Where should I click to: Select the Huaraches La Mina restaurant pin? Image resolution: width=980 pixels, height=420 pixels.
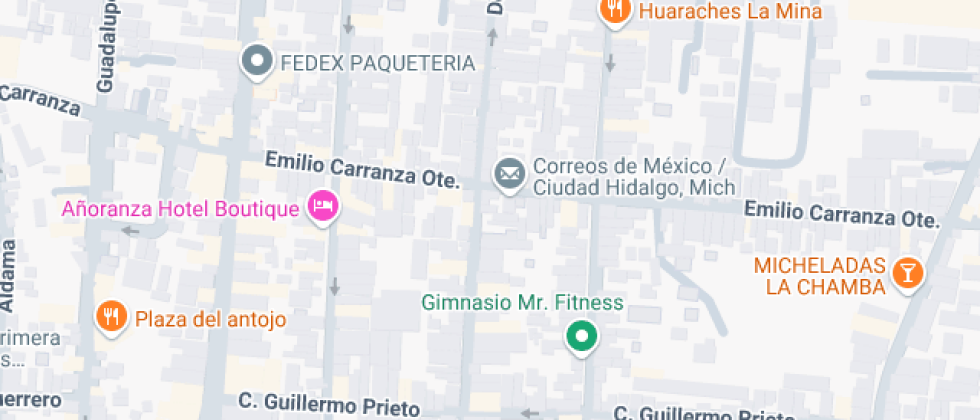pos(612,11)
